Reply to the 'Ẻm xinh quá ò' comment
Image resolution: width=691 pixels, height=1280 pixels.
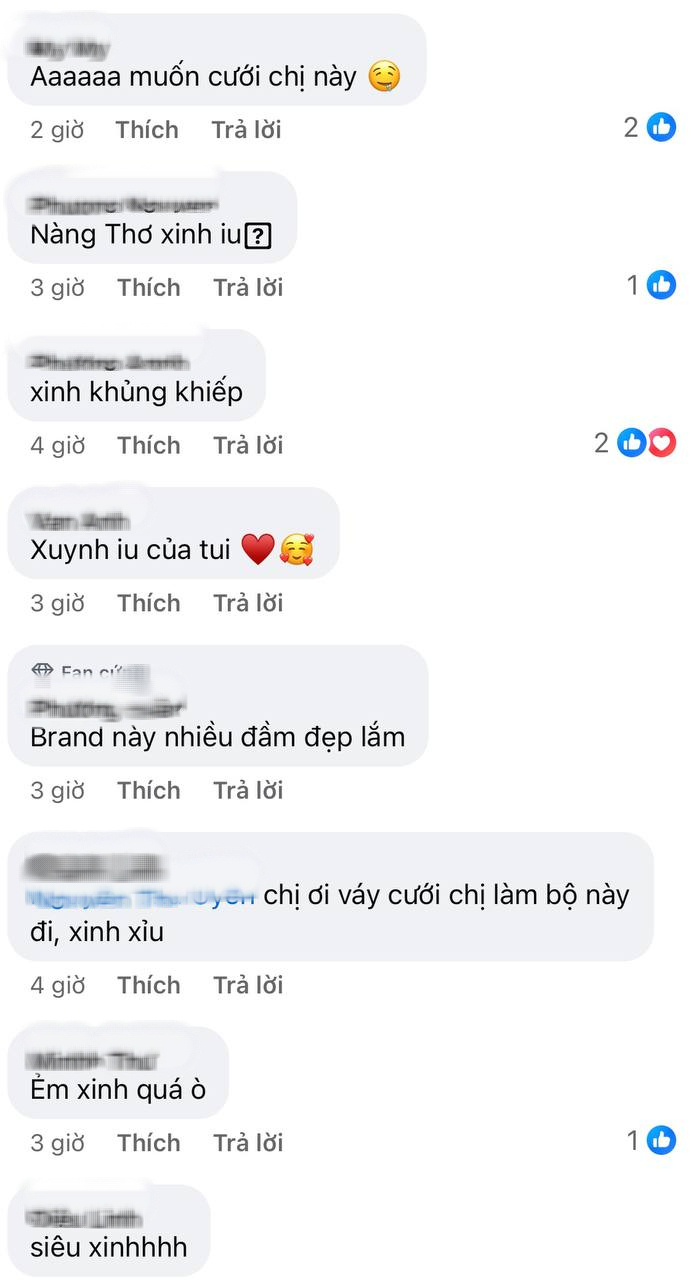coord(247,1143)
